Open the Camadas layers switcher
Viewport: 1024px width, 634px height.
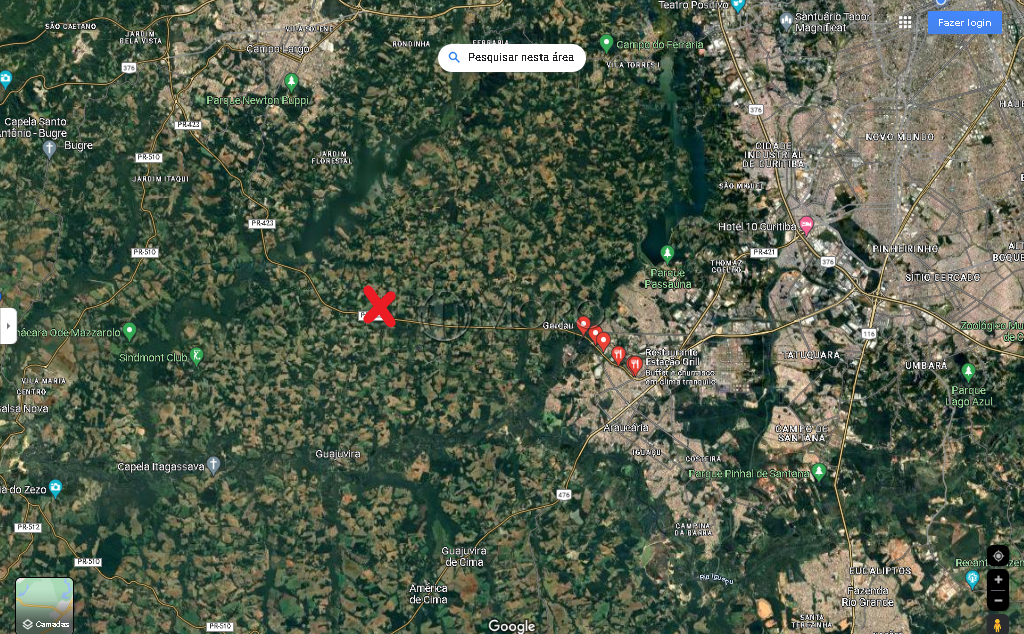click(x=44, y=605)
